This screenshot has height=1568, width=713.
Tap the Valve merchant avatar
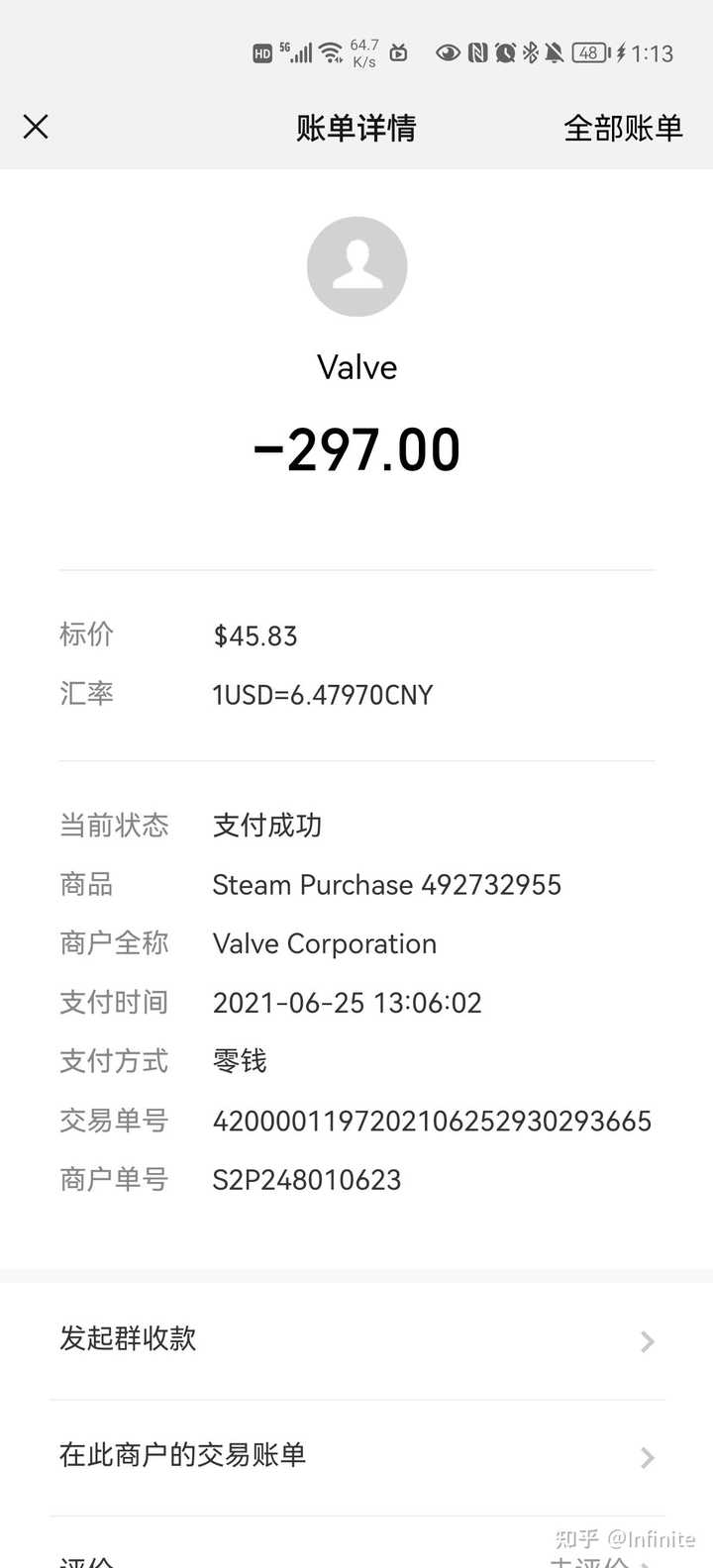[357, 266]
